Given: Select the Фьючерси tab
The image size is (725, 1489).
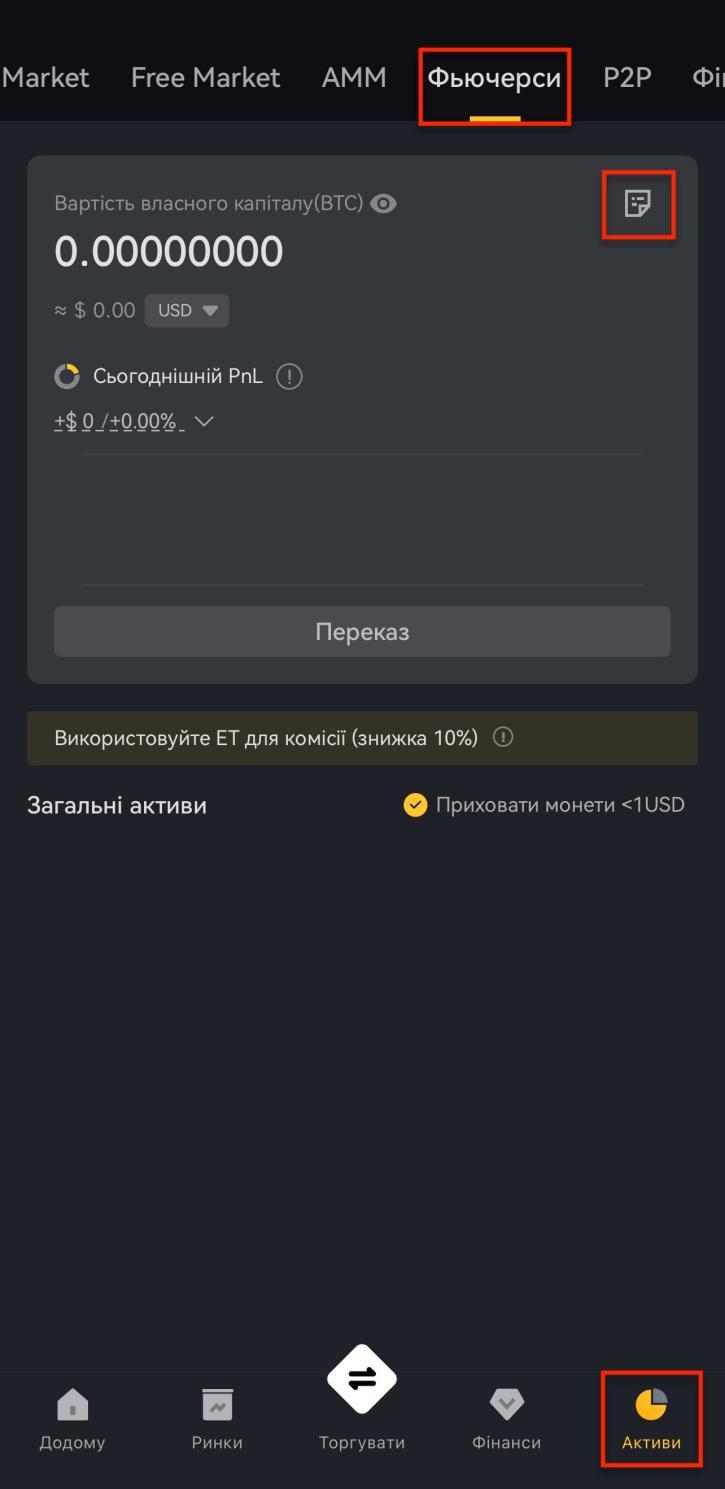Looking at the screenshot, I should 494,78.
